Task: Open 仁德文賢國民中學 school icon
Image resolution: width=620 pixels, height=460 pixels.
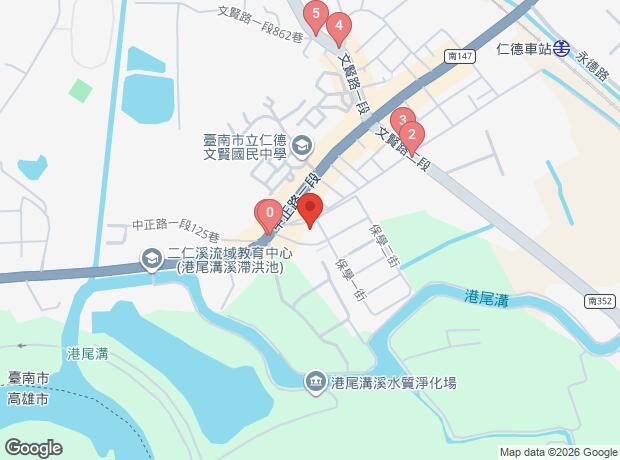Action: [303, 147]
